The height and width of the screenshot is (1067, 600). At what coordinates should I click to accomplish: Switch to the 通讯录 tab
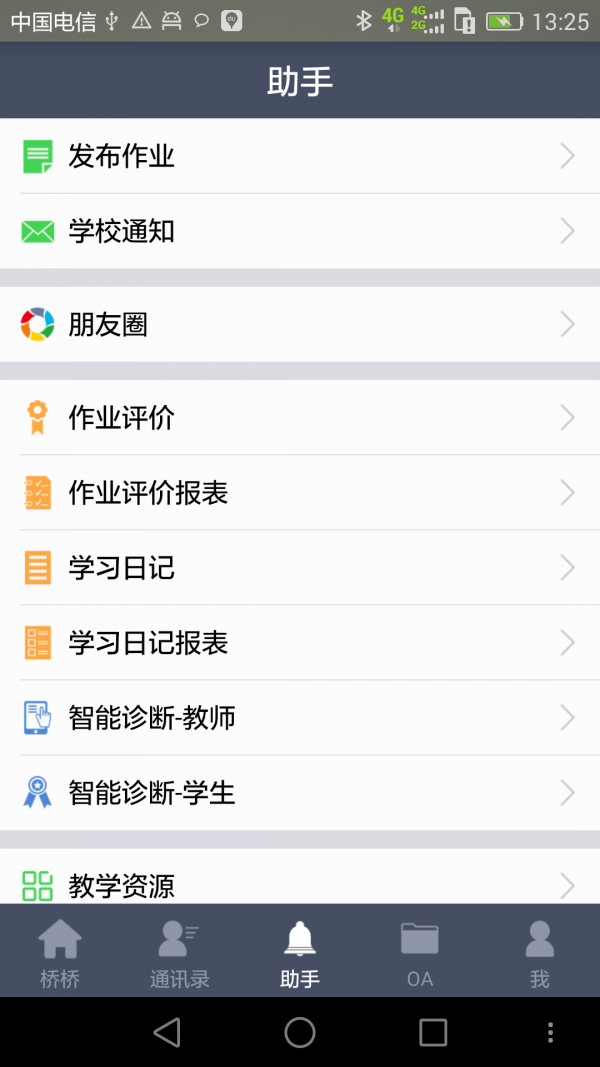click(180, 951)
